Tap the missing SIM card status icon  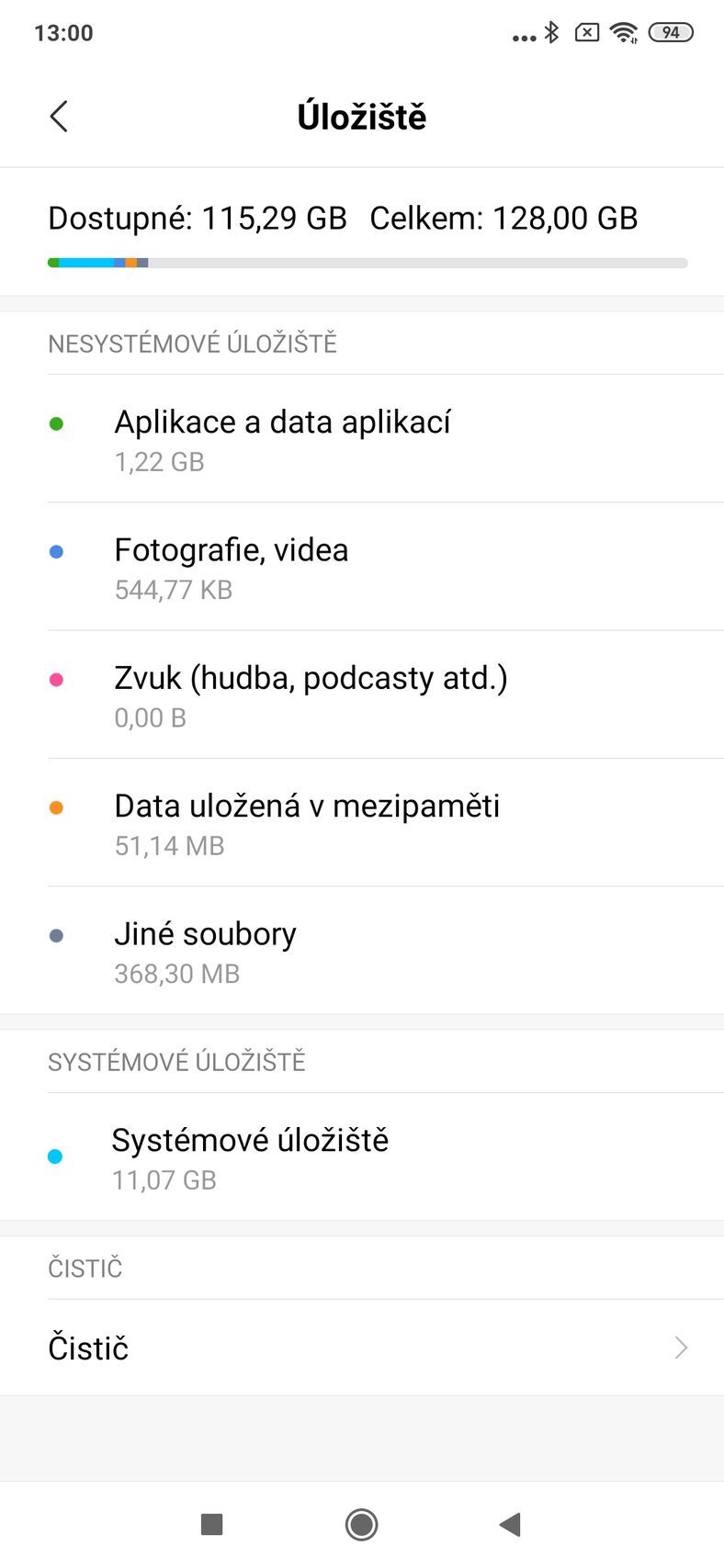click(x=586, y=33)
